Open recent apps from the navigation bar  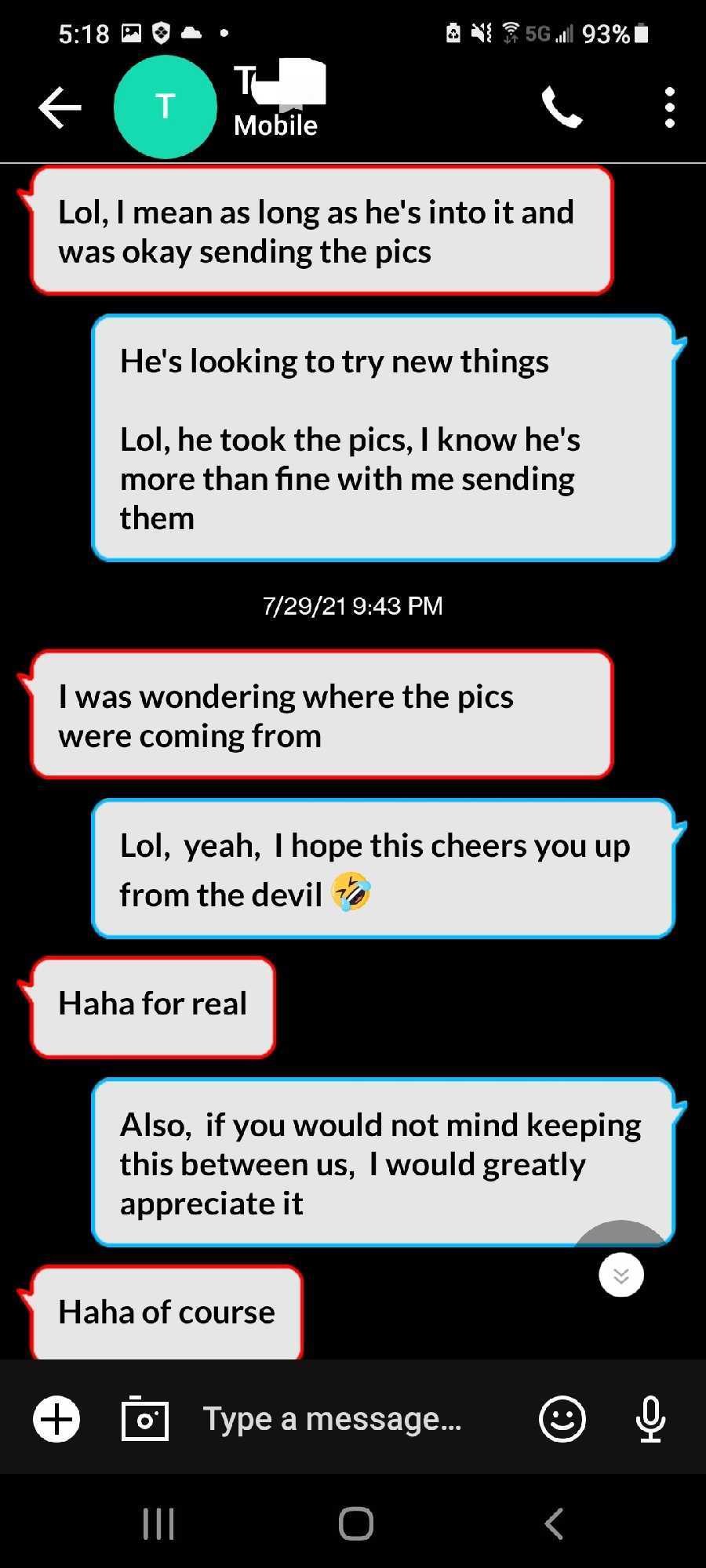click(x=158, y=1524)
